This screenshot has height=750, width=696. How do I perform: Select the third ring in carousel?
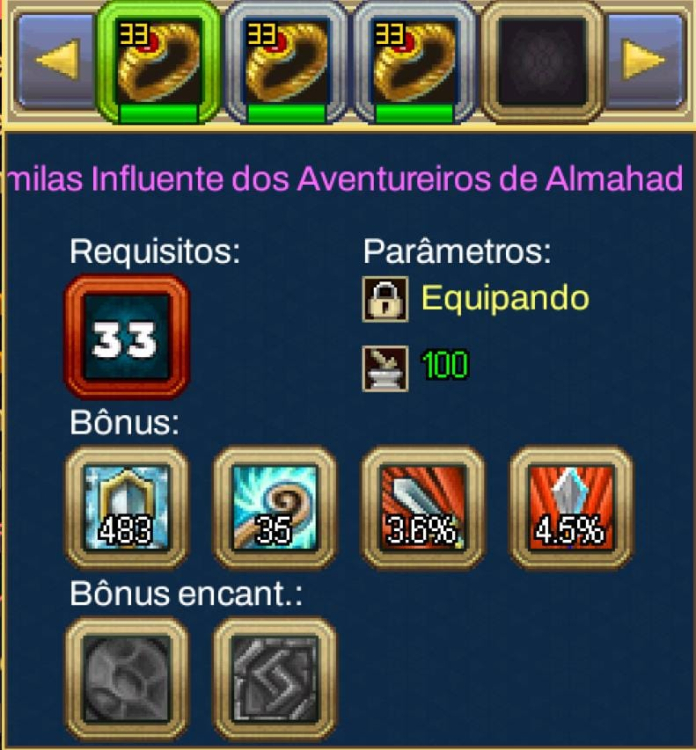[x=415, y=62]
